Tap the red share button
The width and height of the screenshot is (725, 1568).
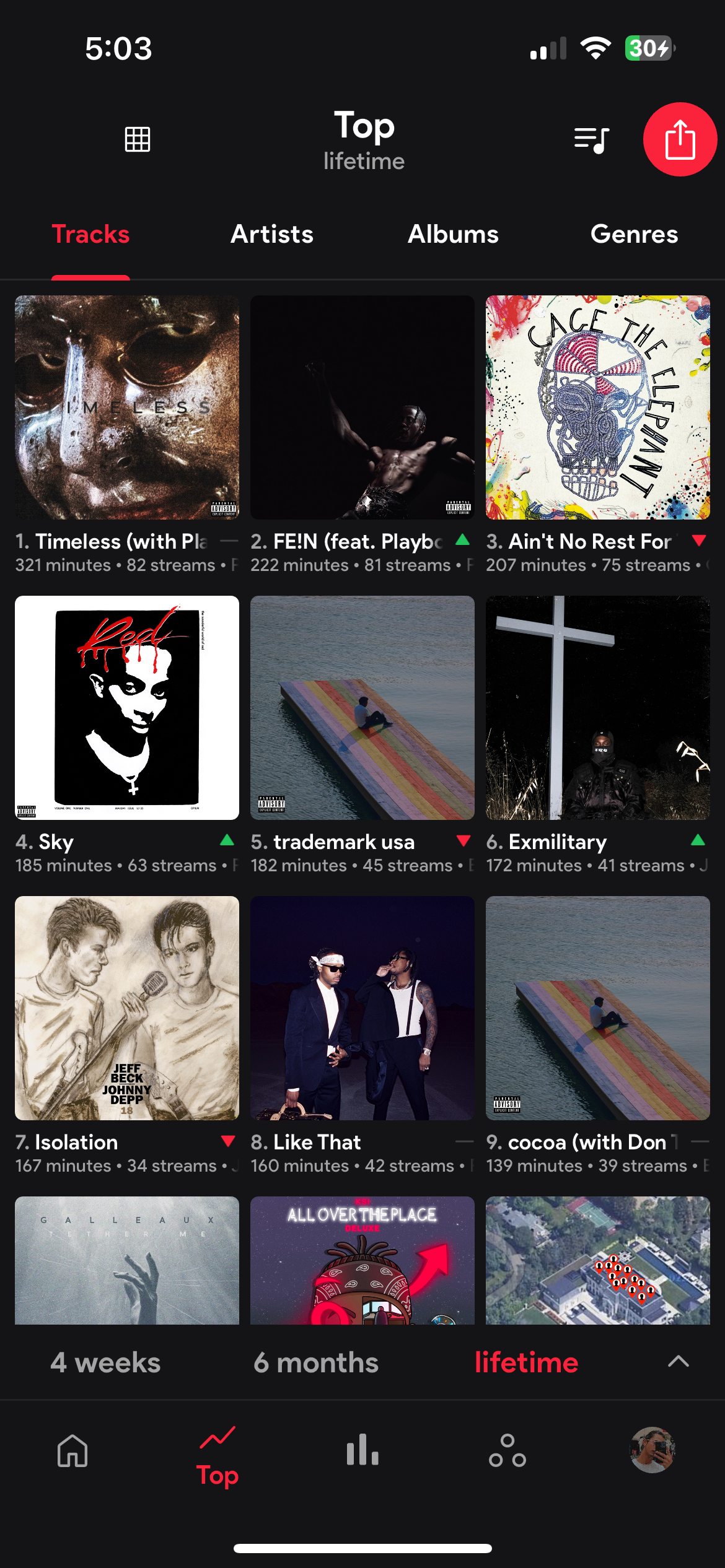(x=680, y=139)
